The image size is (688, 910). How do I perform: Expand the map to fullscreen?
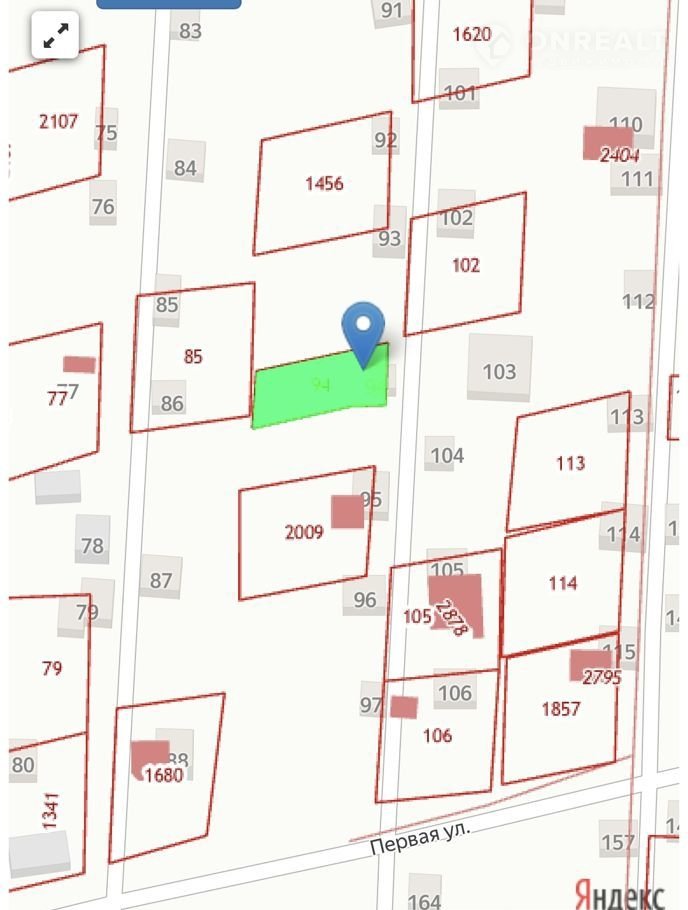click(56, 37)
